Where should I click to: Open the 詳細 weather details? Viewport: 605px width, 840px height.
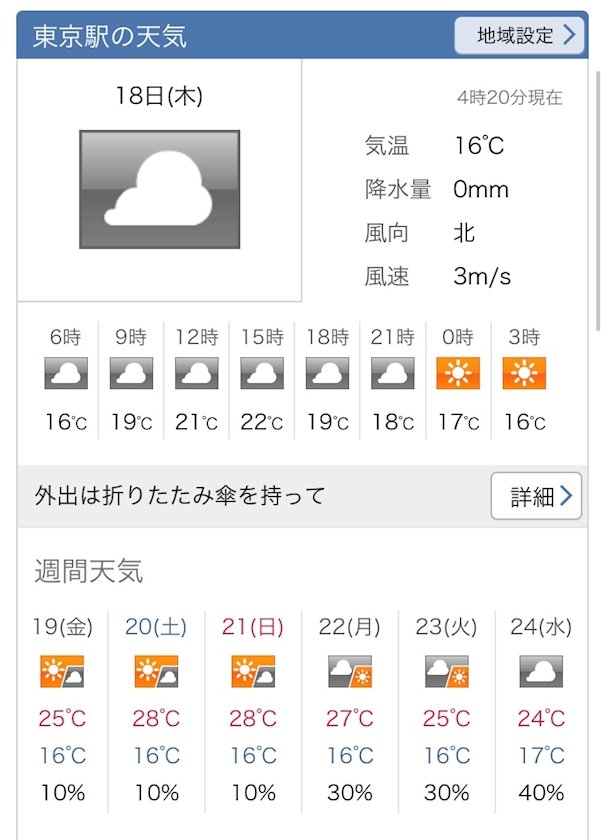[536, 496]
